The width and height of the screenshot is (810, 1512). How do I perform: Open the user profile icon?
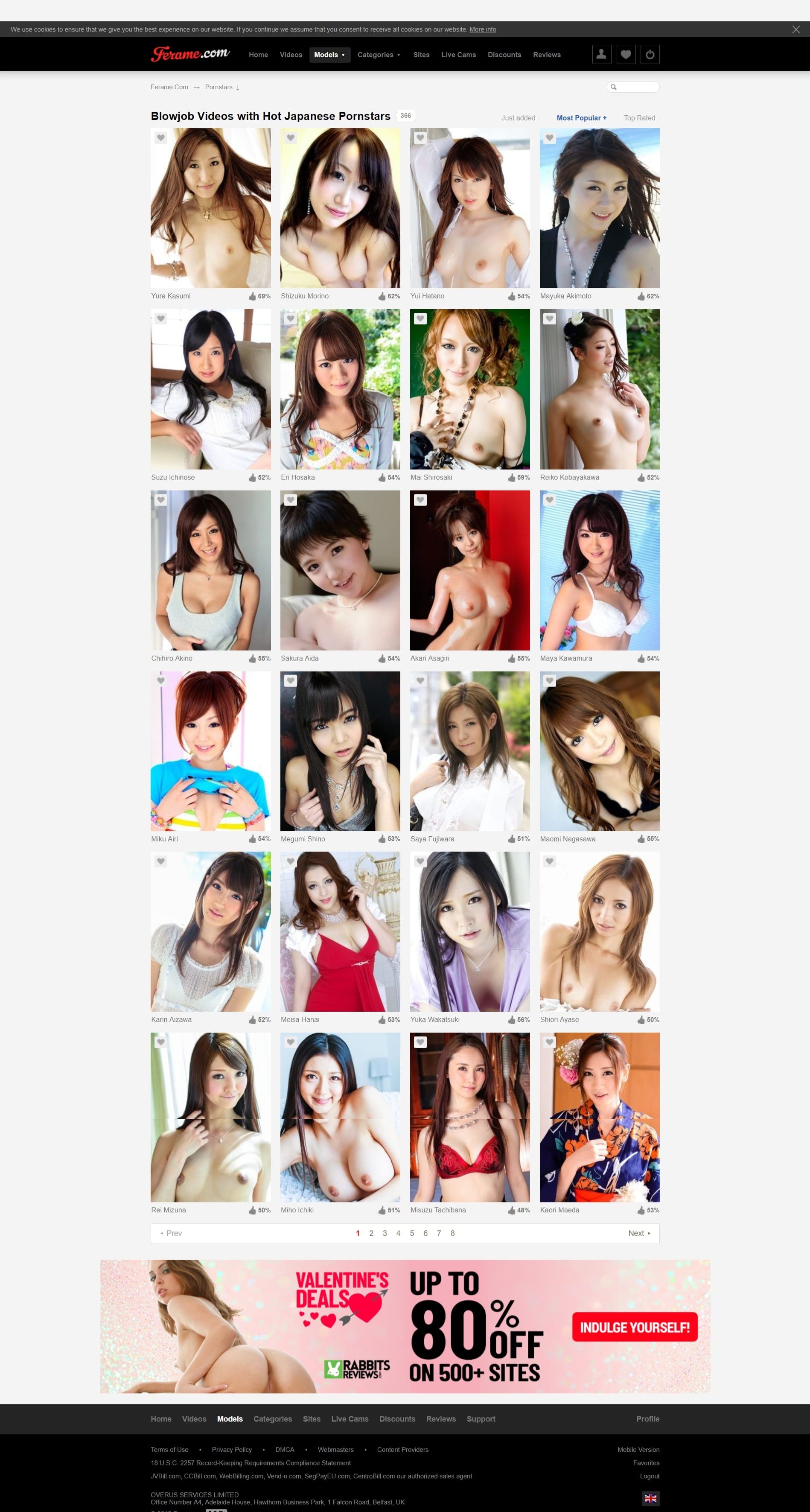601,55
